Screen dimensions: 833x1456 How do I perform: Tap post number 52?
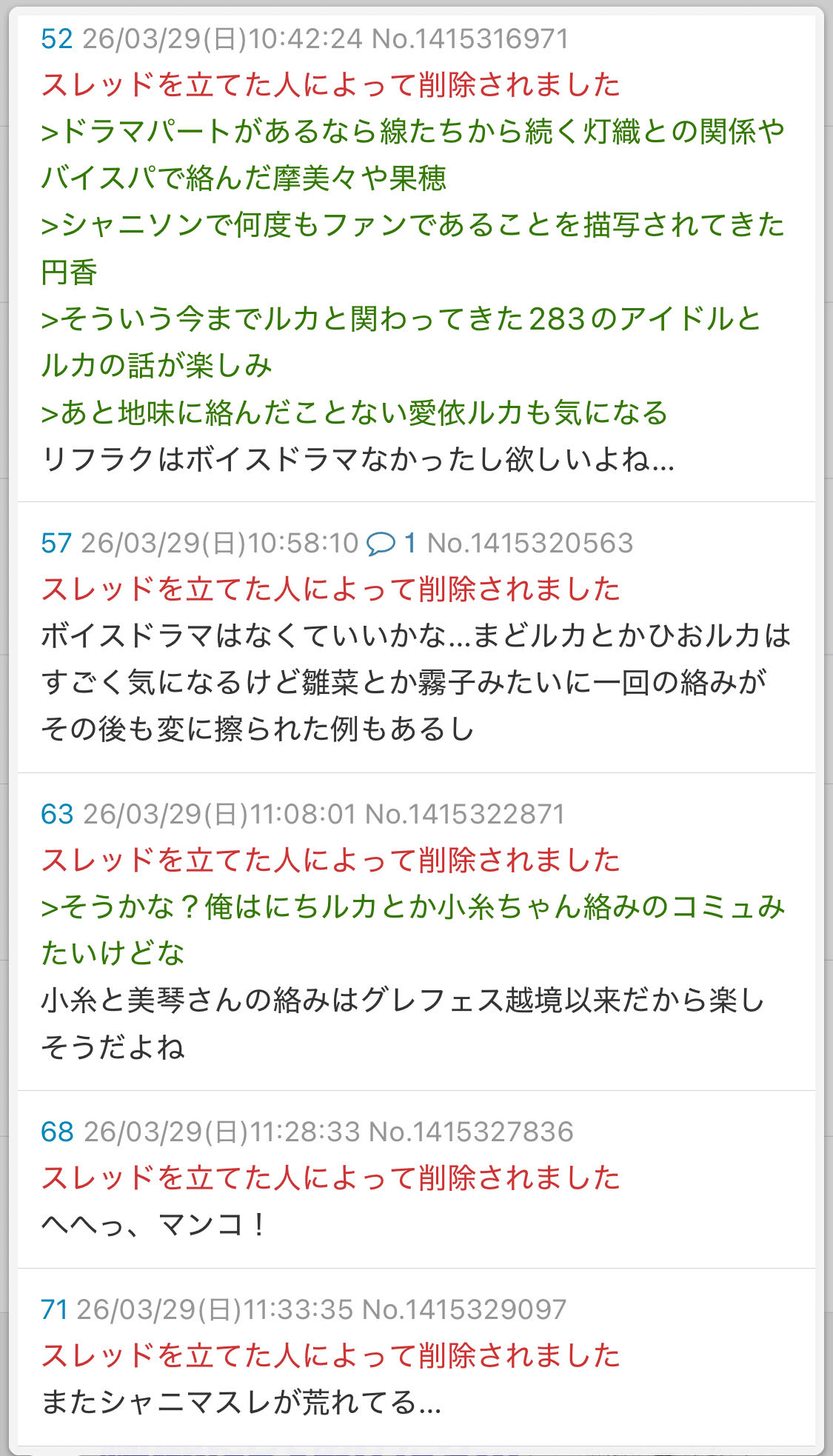tap(56, 39)
